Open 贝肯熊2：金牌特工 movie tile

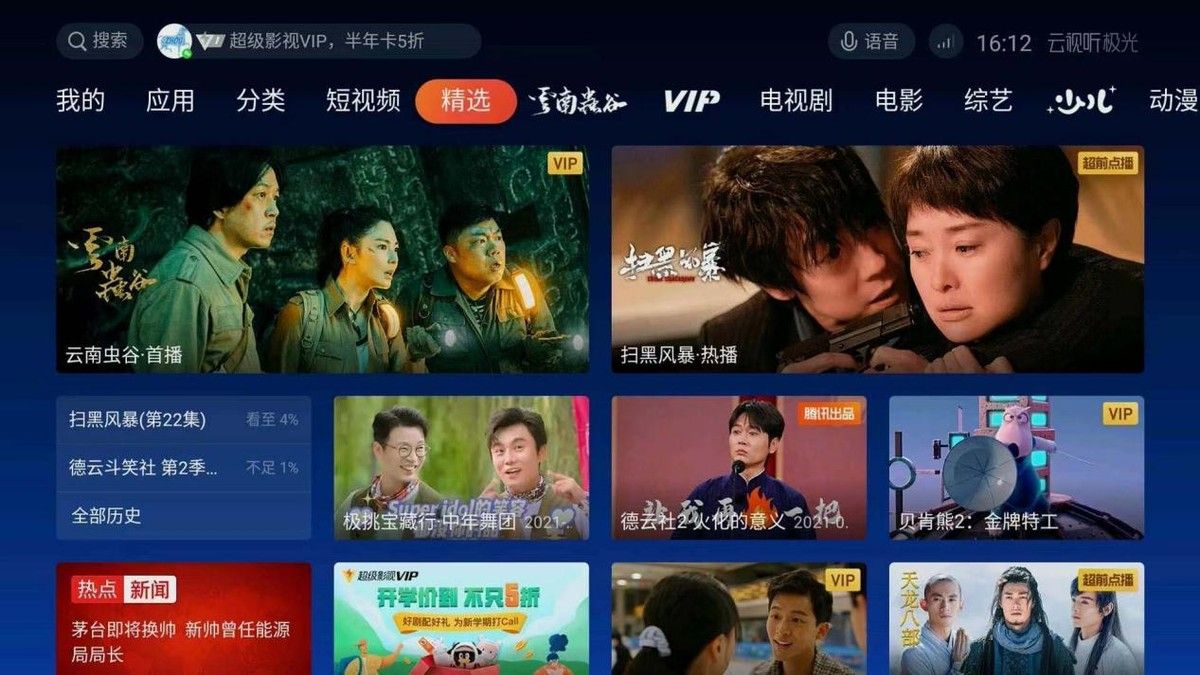(1016, 468)
